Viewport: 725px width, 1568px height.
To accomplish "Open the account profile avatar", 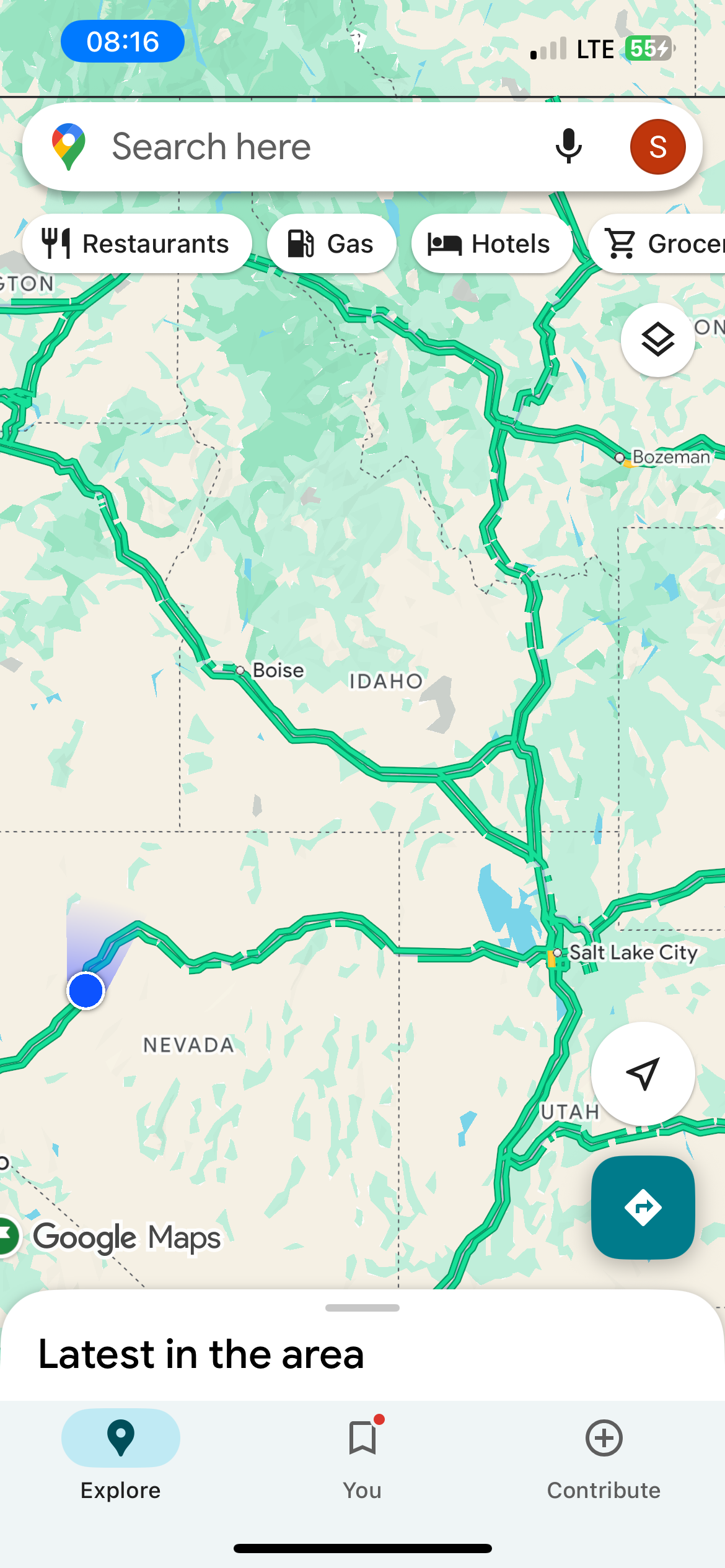I will point(657,147).
